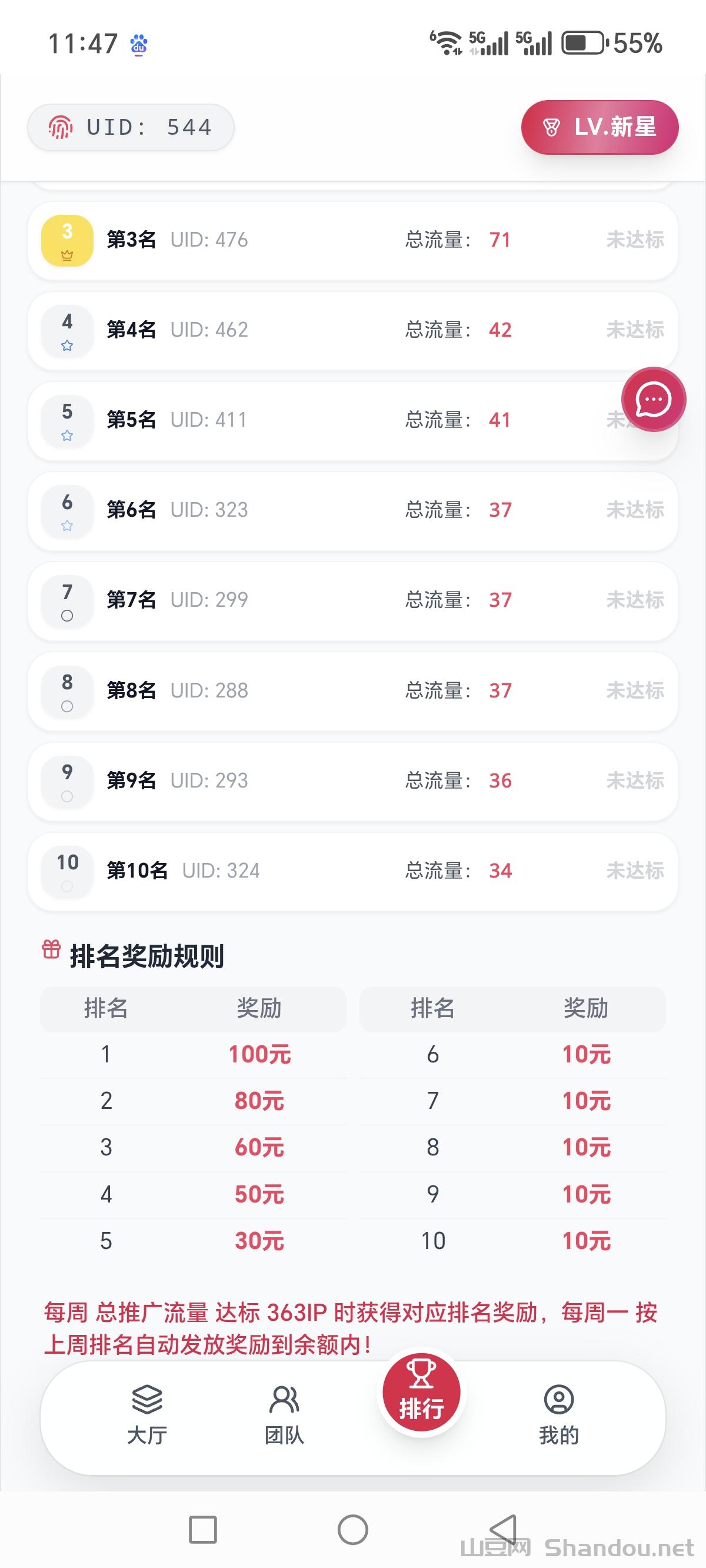Screen dimensions: 706x1568
Task: Select the star under rank 4
Action: click(x=67, y=346)
